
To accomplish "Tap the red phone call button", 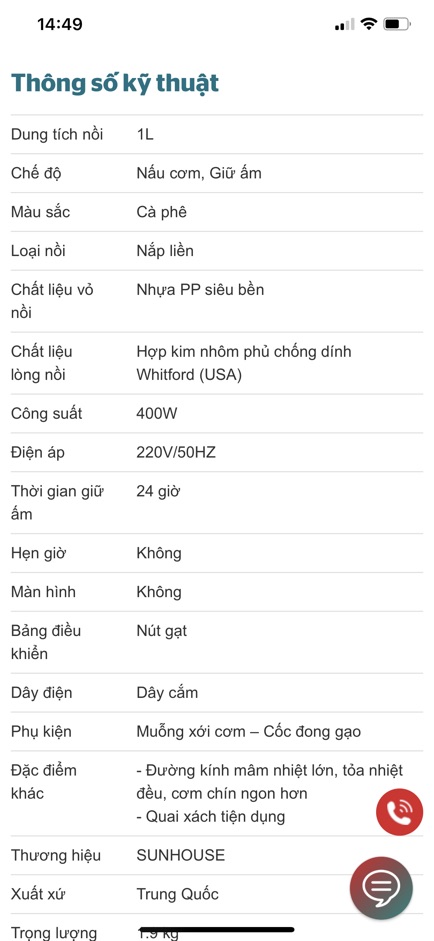I will tap(399, 812).
